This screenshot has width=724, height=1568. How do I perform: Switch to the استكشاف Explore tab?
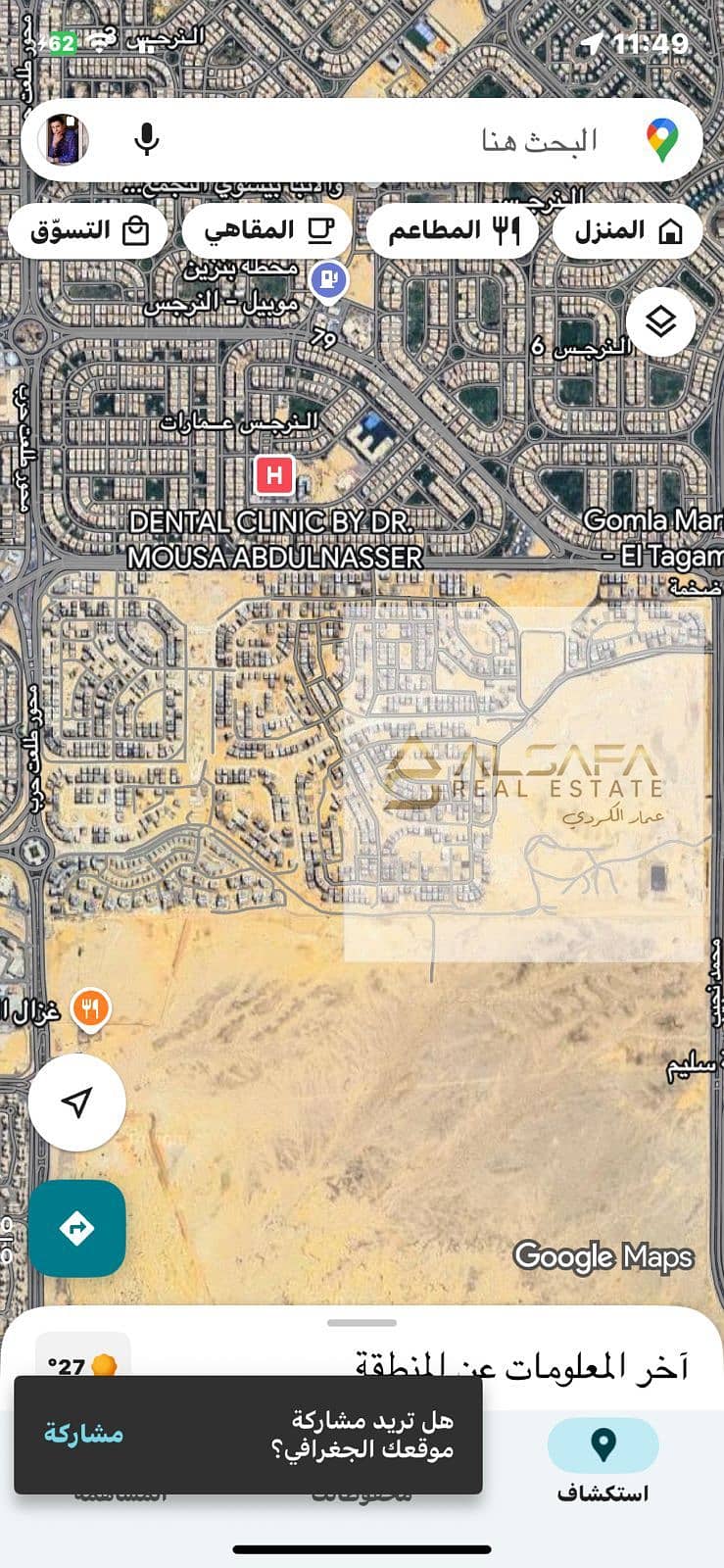(603, 1460)
